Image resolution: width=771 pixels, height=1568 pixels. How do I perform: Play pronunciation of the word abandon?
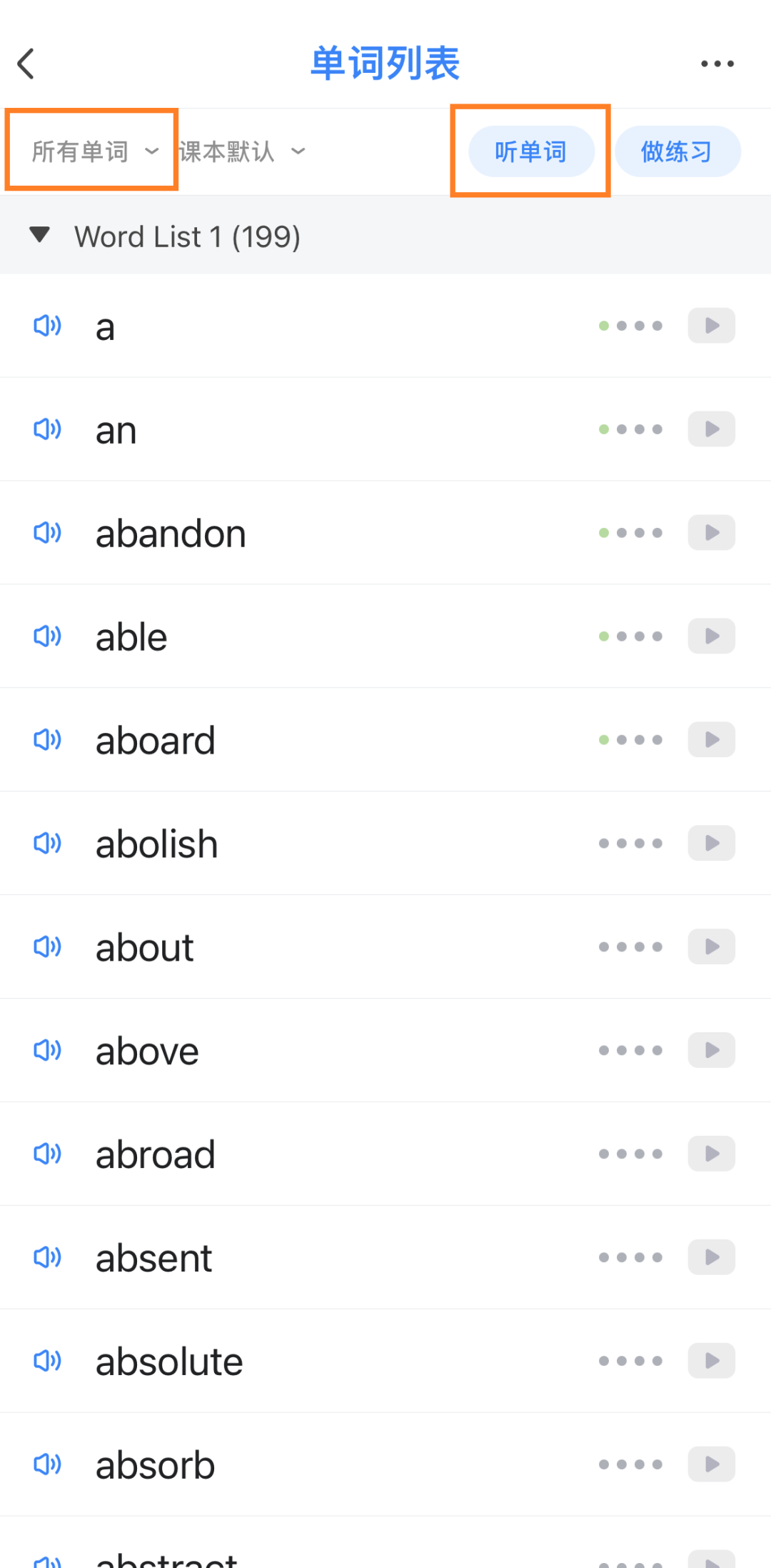48,533
